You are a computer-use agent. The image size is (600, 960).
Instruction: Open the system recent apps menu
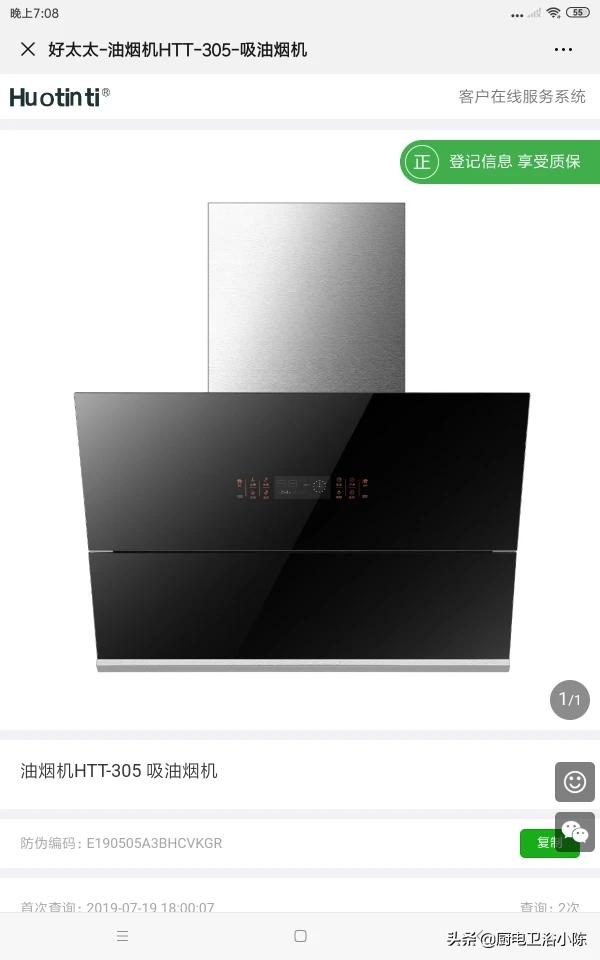[x=122, y=936]
